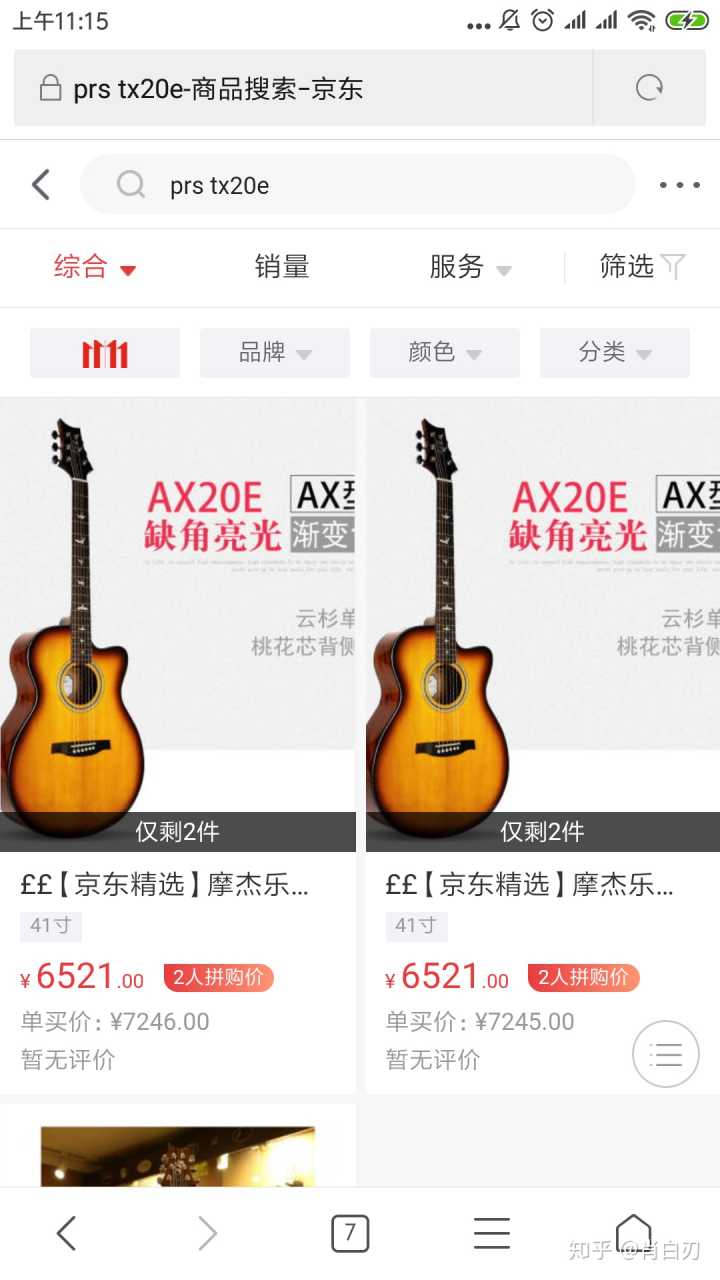Go back with the arrow beside search
This screenshot has height=1280, width=720.
tap(41, 185)
